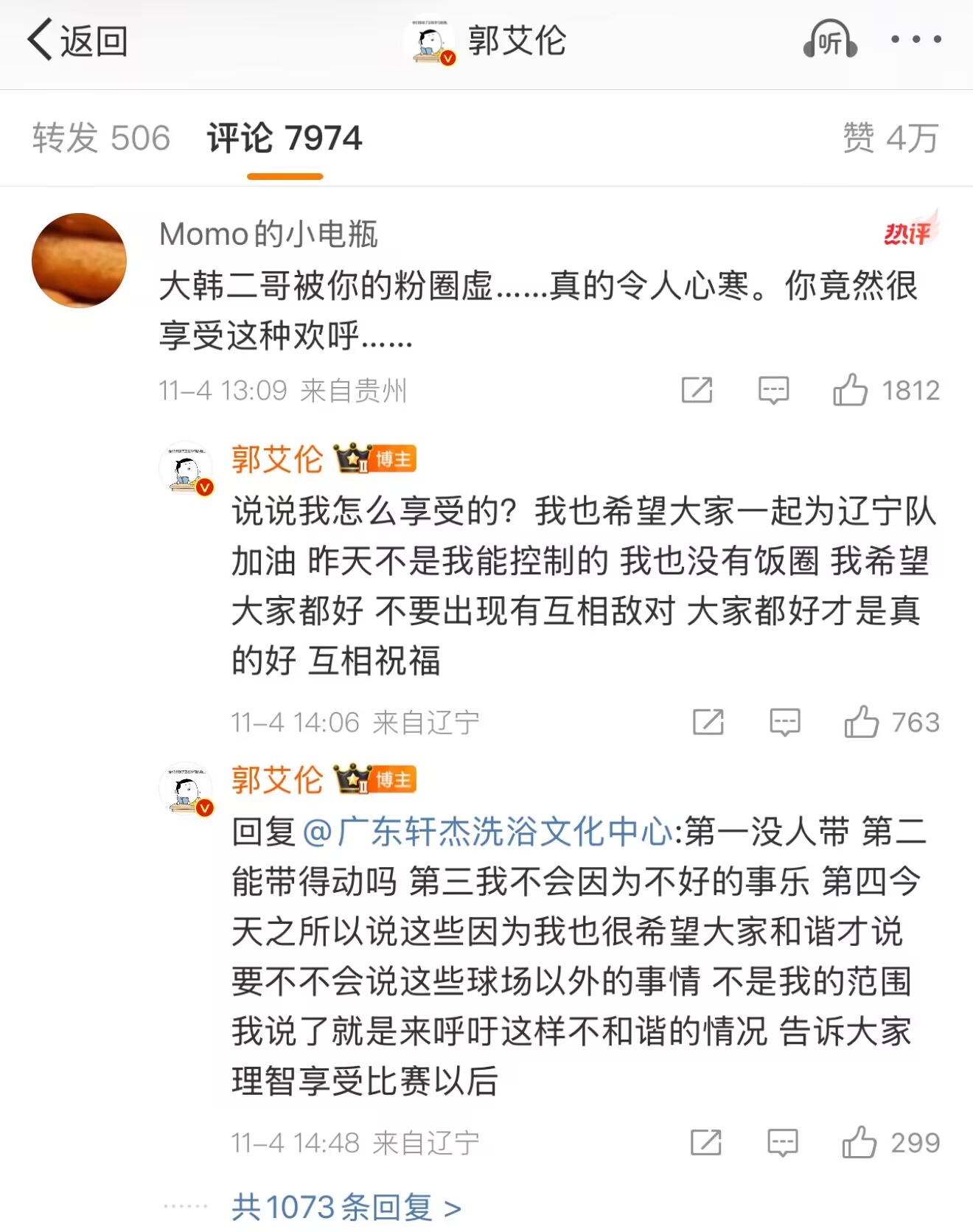Open the listen headphone icon
This screenshot has width=973, height=1232.
(830, 41)
